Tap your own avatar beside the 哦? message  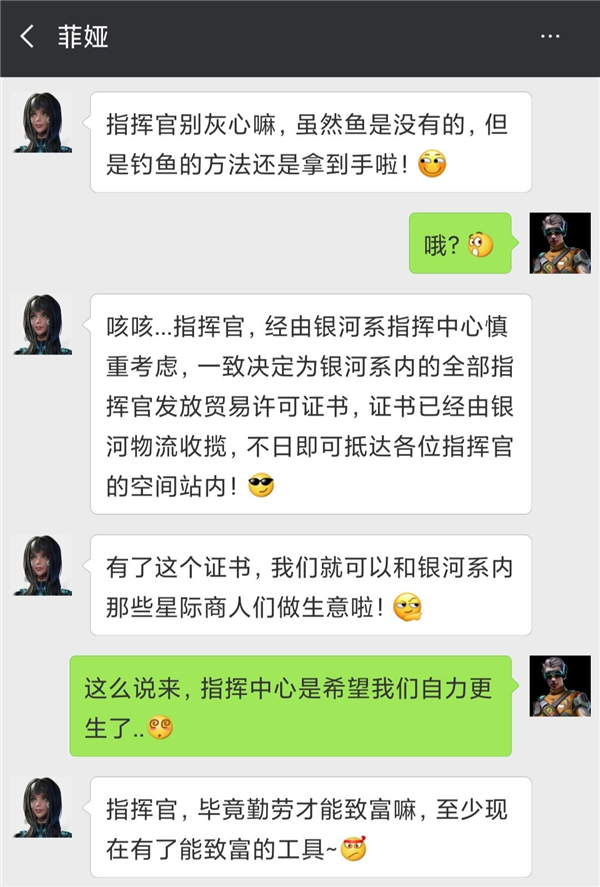click(x=559, y=243)
